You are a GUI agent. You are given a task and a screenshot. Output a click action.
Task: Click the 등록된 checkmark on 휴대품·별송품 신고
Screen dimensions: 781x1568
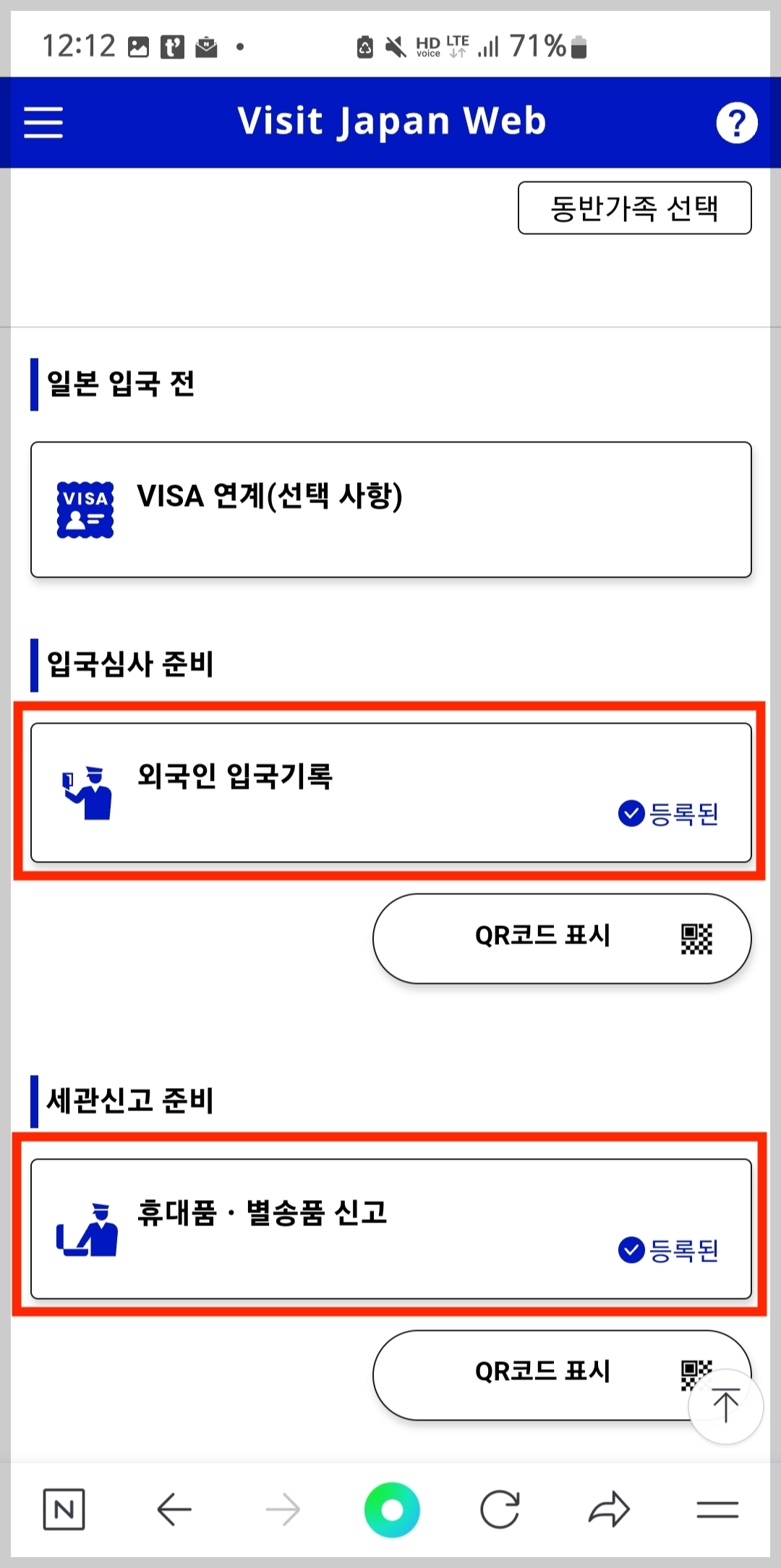point(631,1248)
